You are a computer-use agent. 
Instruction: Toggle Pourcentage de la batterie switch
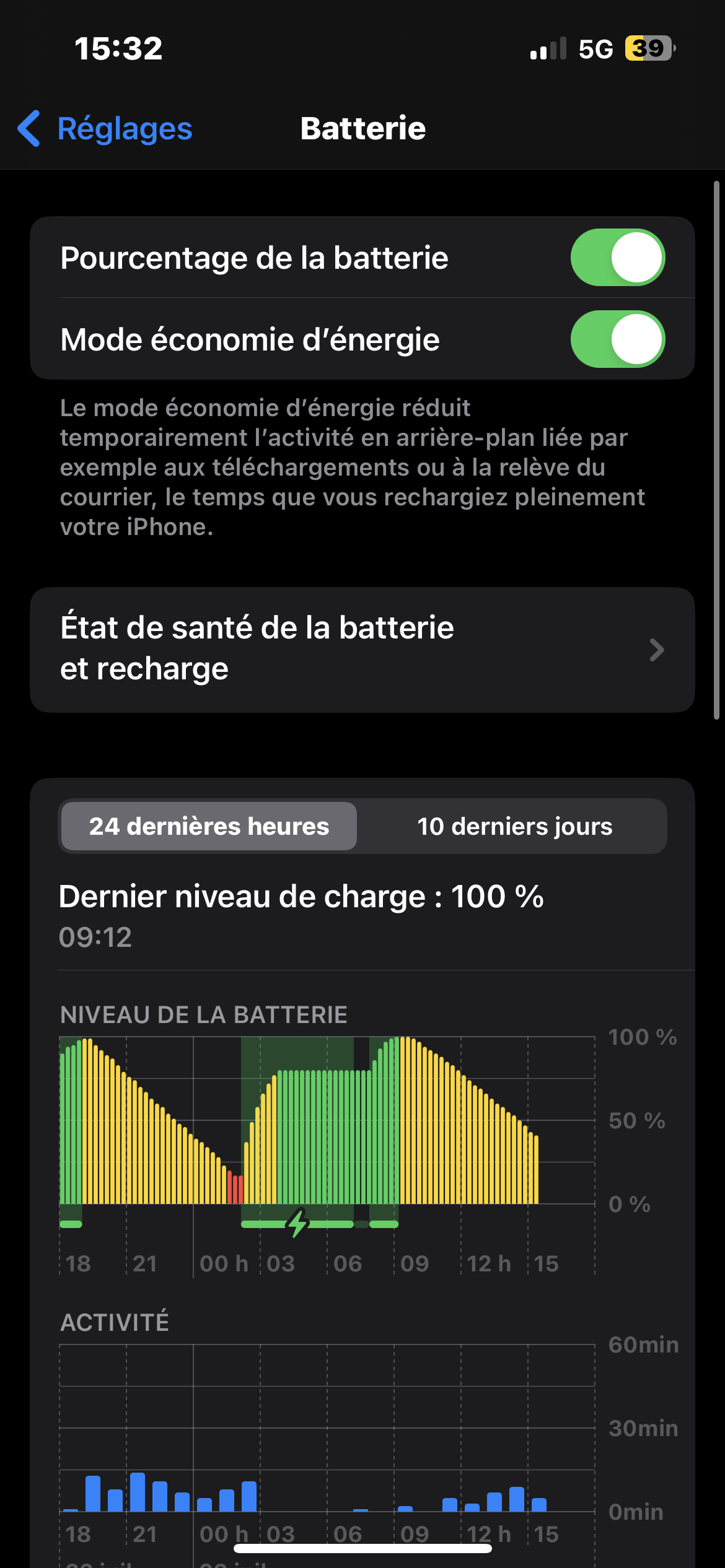click(x=617, y=258)
